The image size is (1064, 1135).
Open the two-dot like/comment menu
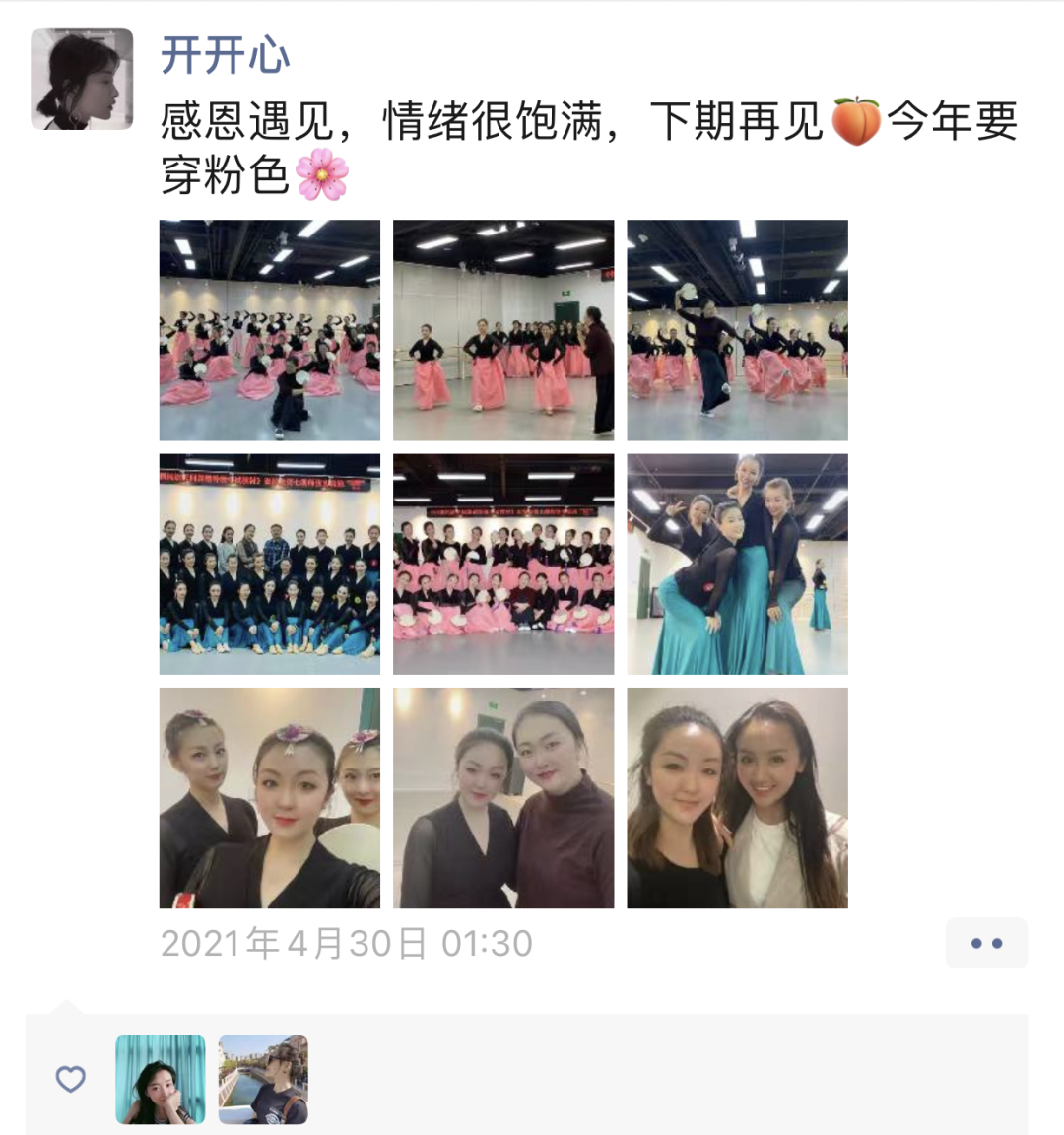986,943
